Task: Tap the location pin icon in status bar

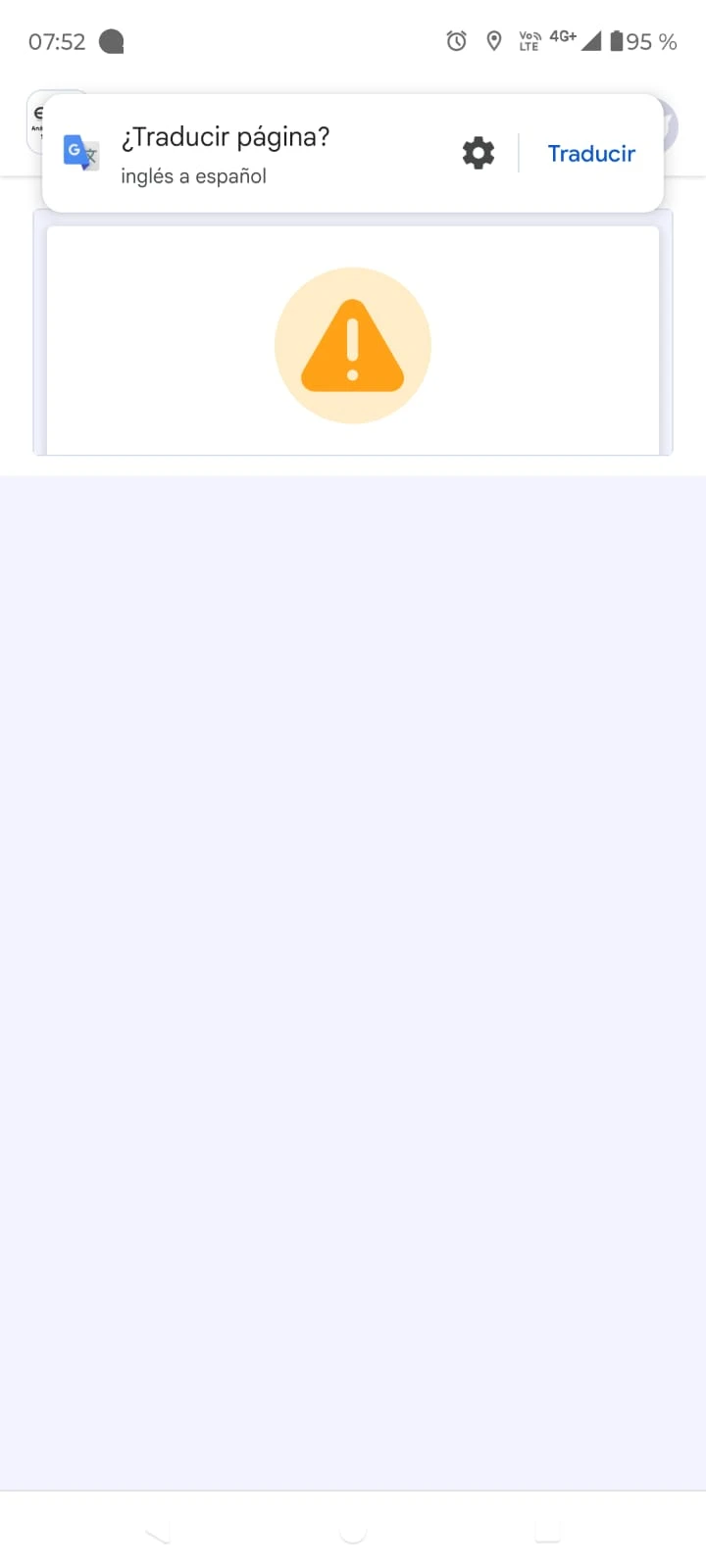Action: (494, 41)
